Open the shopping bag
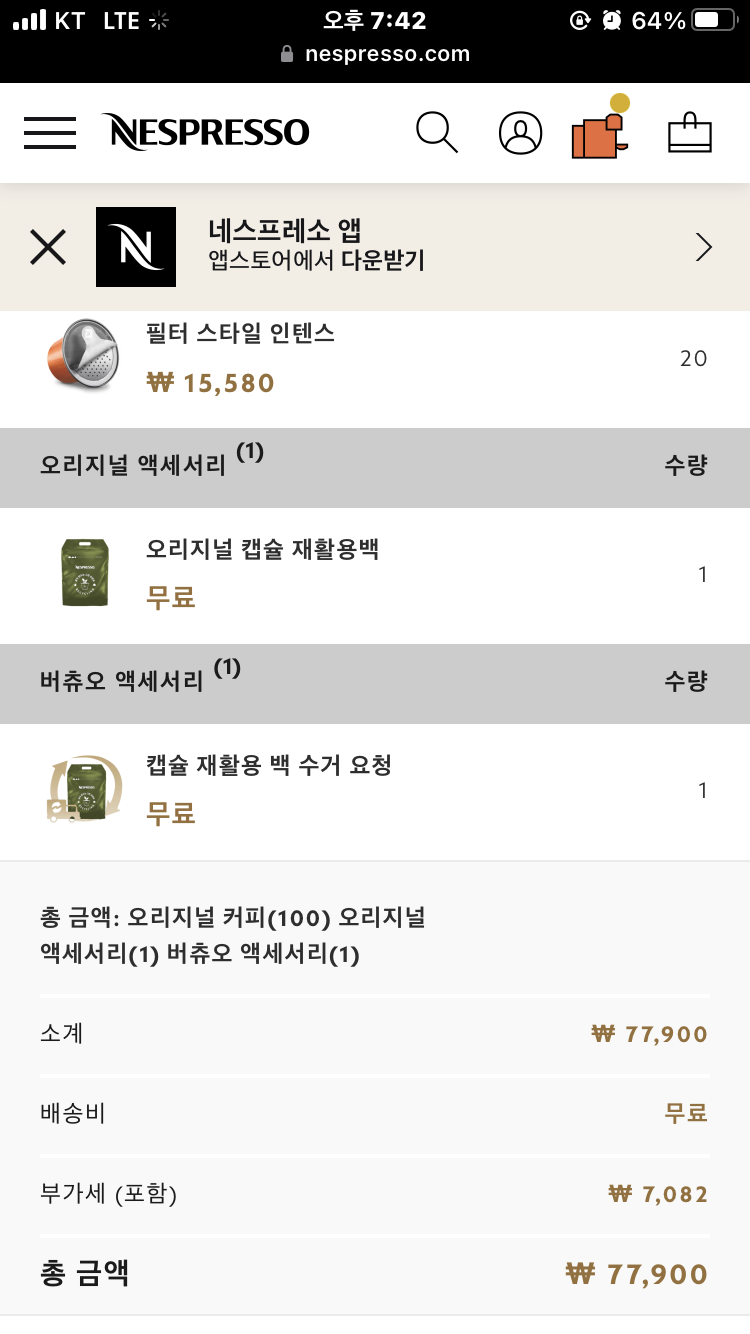This screenshot has width=750, height=1334. coord(689,133)
